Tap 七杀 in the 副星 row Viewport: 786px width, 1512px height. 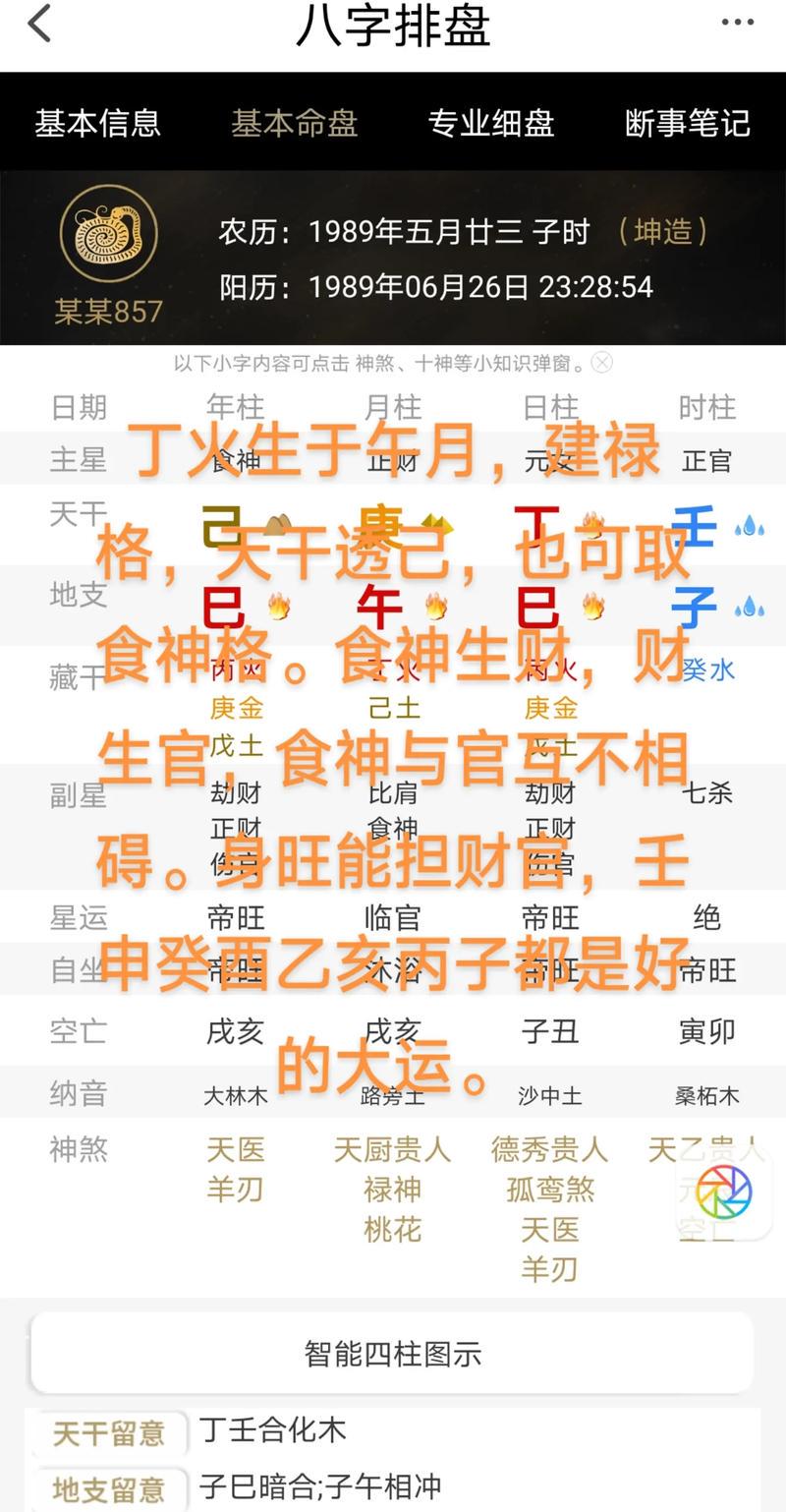click(706, 792)
